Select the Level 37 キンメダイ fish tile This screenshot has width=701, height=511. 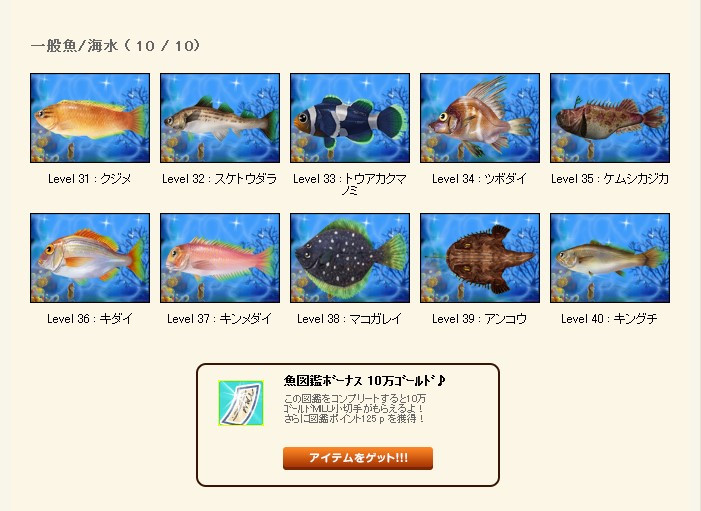[x=220, y=258]
